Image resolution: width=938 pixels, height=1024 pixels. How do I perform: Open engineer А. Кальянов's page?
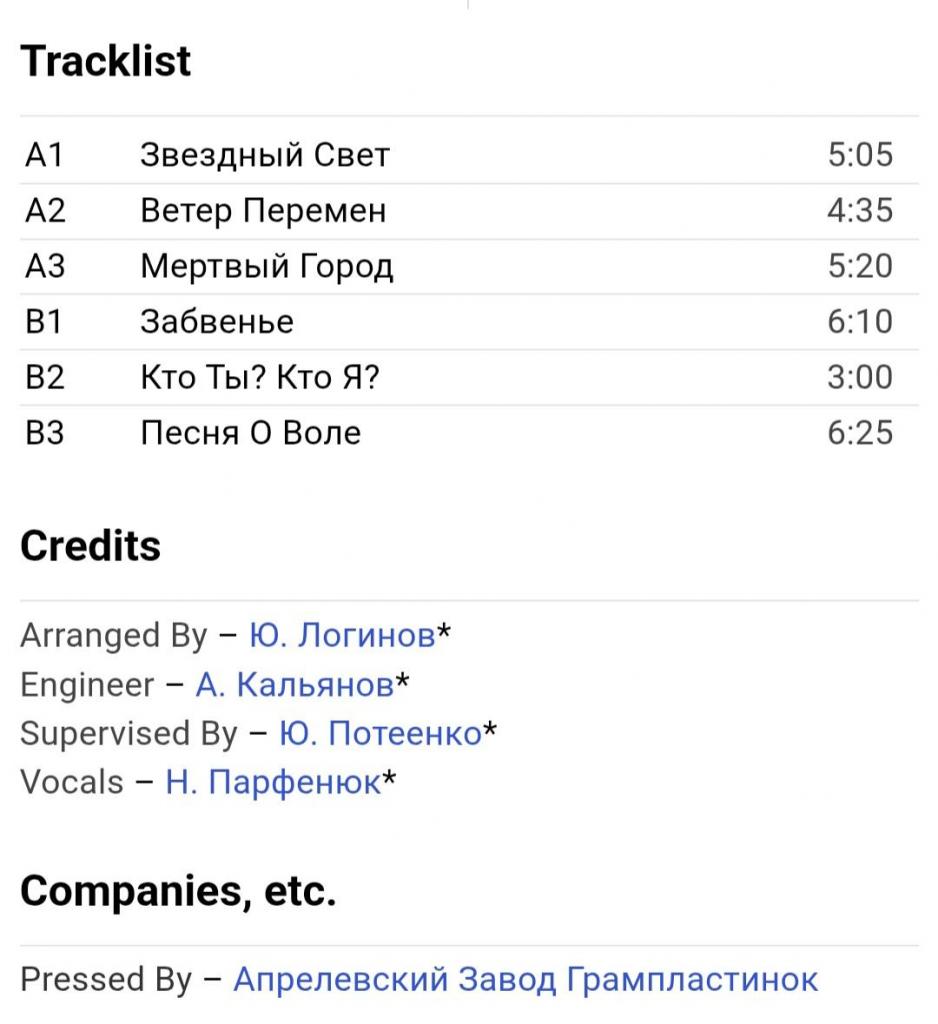click(x=294, y=684)
